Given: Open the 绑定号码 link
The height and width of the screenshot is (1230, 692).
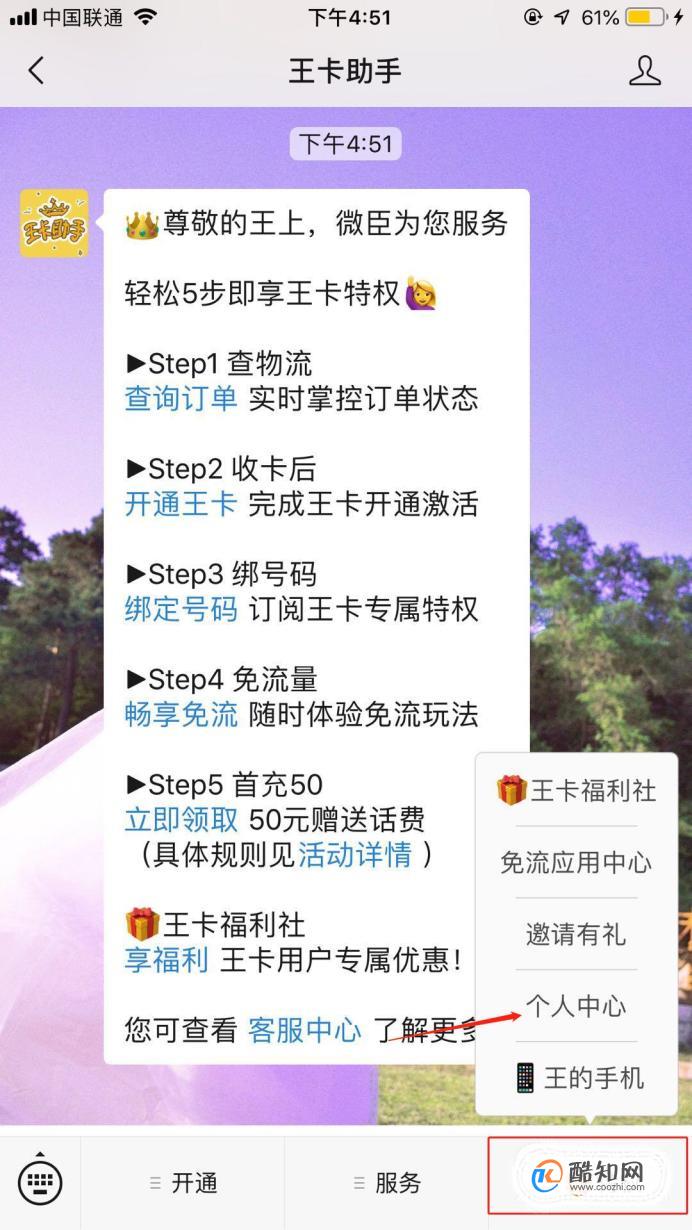Looking at the screenshot, I should pos(180,609).
